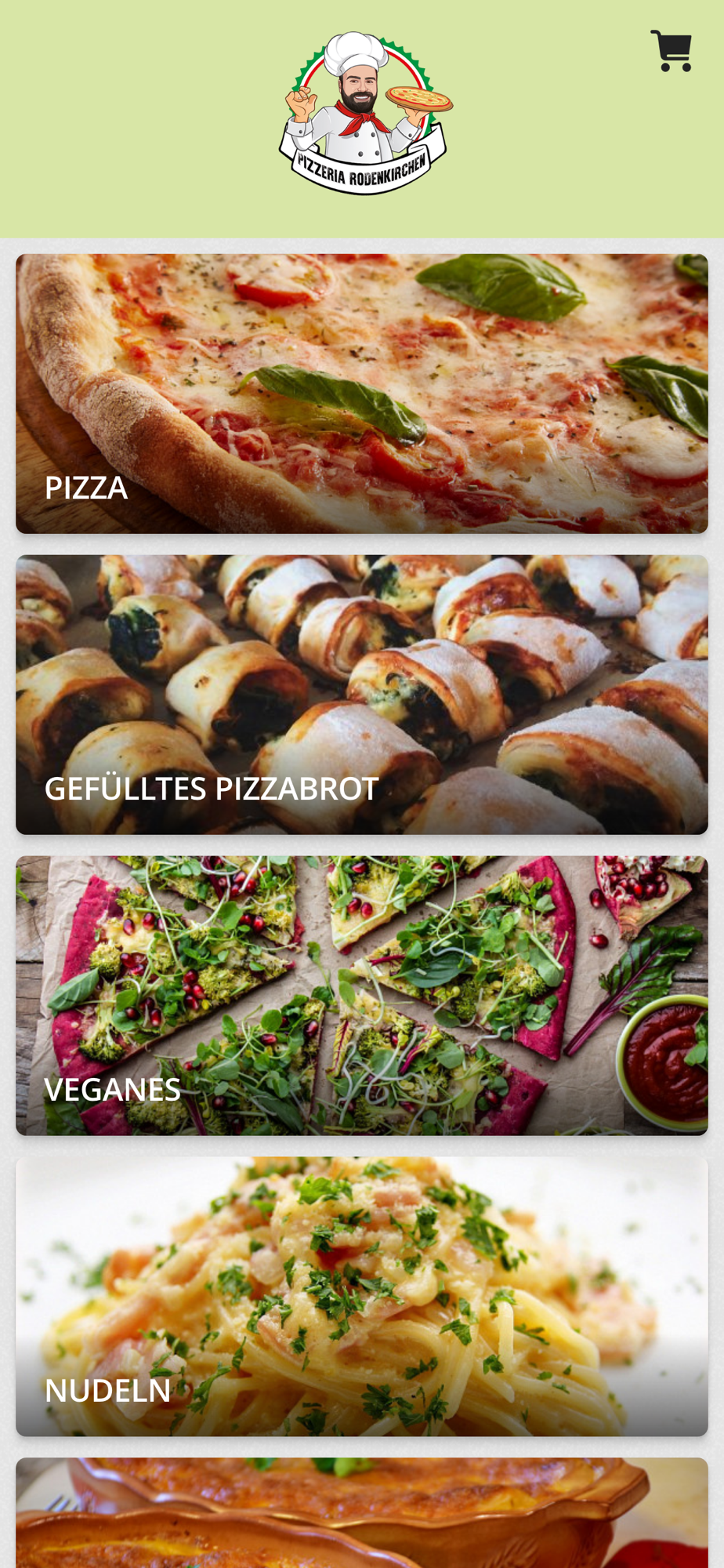Open the Pizza category
Screen dimensions: 724x1568
[361, 394]
